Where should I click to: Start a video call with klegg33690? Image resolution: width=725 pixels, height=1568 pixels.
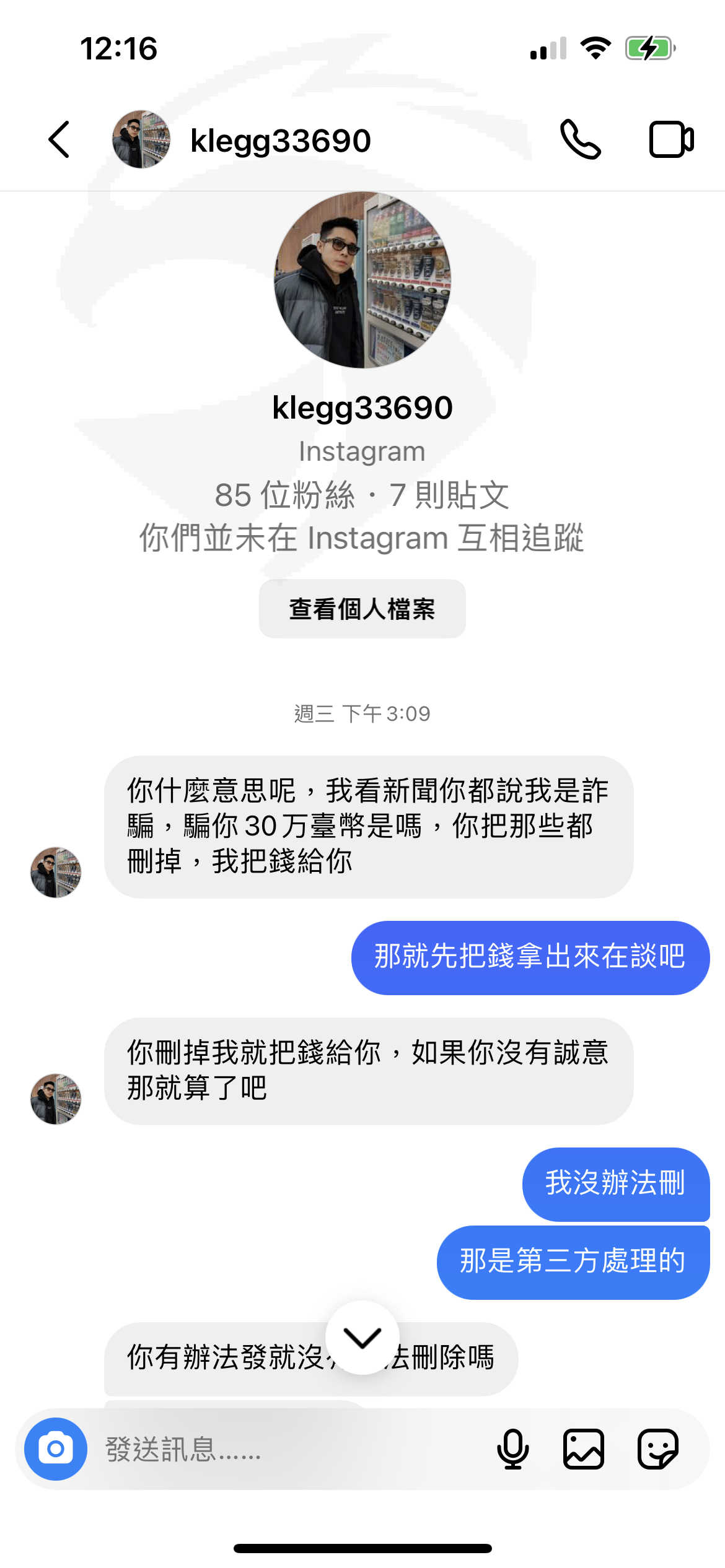[x=672, y=139]
